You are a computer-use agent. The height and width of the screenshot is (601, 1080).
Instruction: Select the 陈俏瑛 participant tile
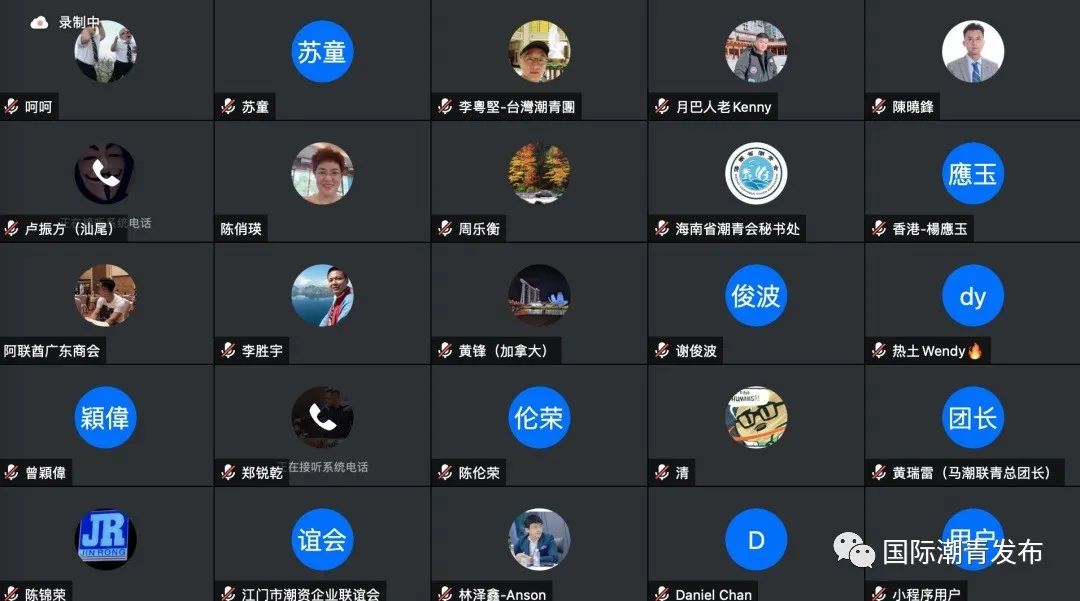(x=322, y=180)
